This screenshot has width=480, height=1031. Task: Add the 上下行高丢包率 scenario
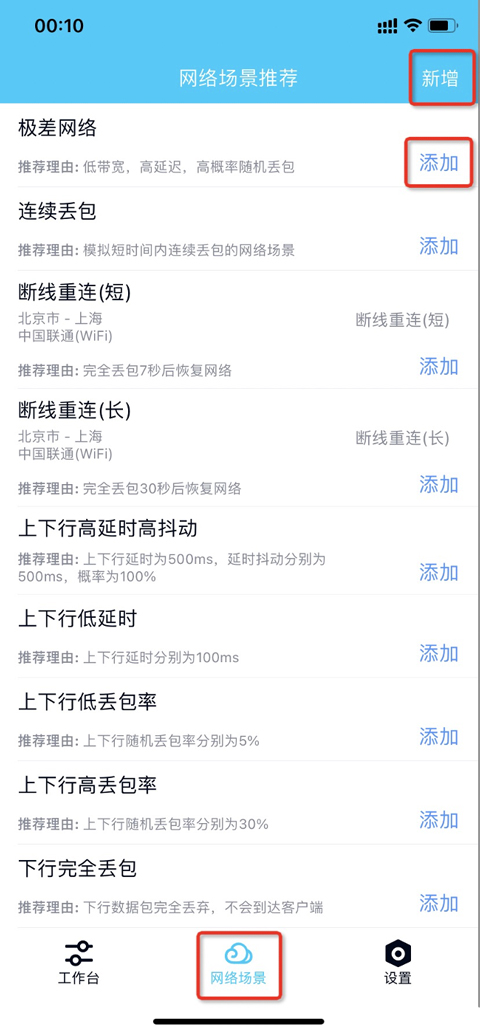tap(439, 820)
